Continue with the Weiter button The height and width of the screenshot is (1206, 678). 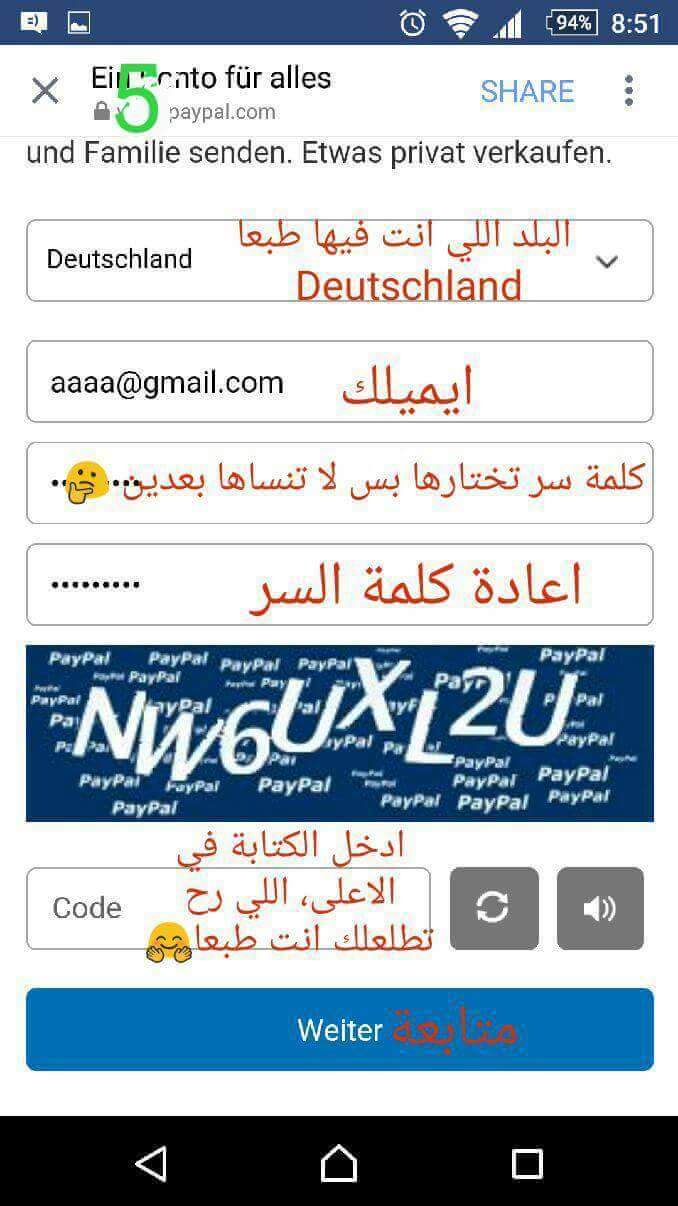[x=340, y=1030]
